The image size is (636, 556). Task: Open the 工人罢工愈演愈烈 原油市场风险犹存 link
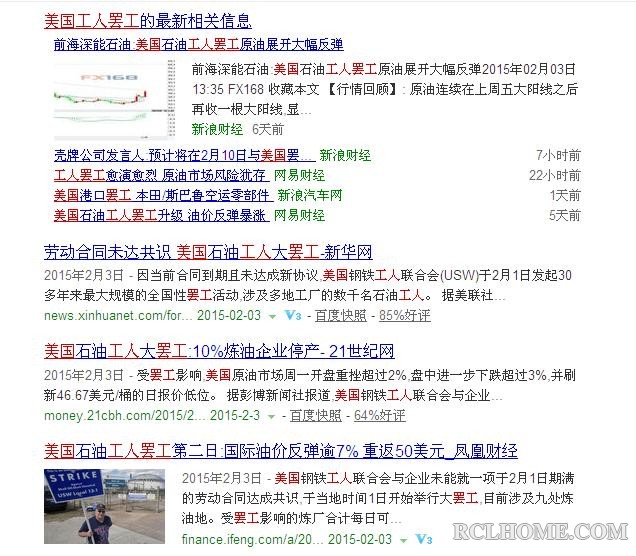point(159,175)
